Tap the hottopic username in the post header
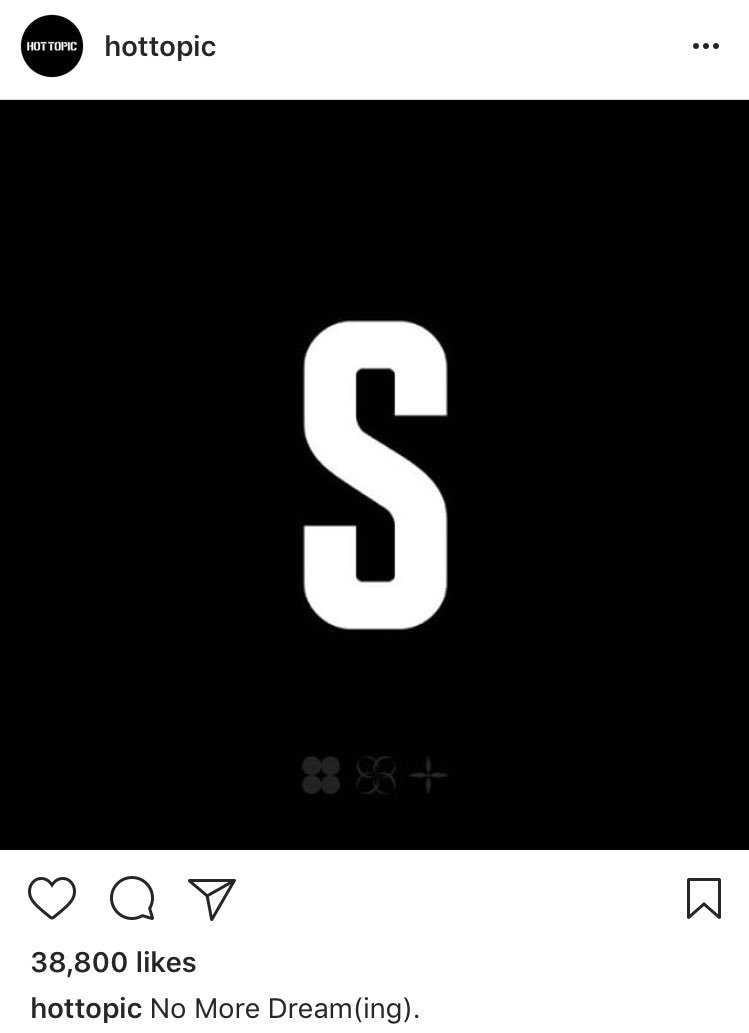Image resolution: width=749 pixels, height=1033 pixels. 160,47
